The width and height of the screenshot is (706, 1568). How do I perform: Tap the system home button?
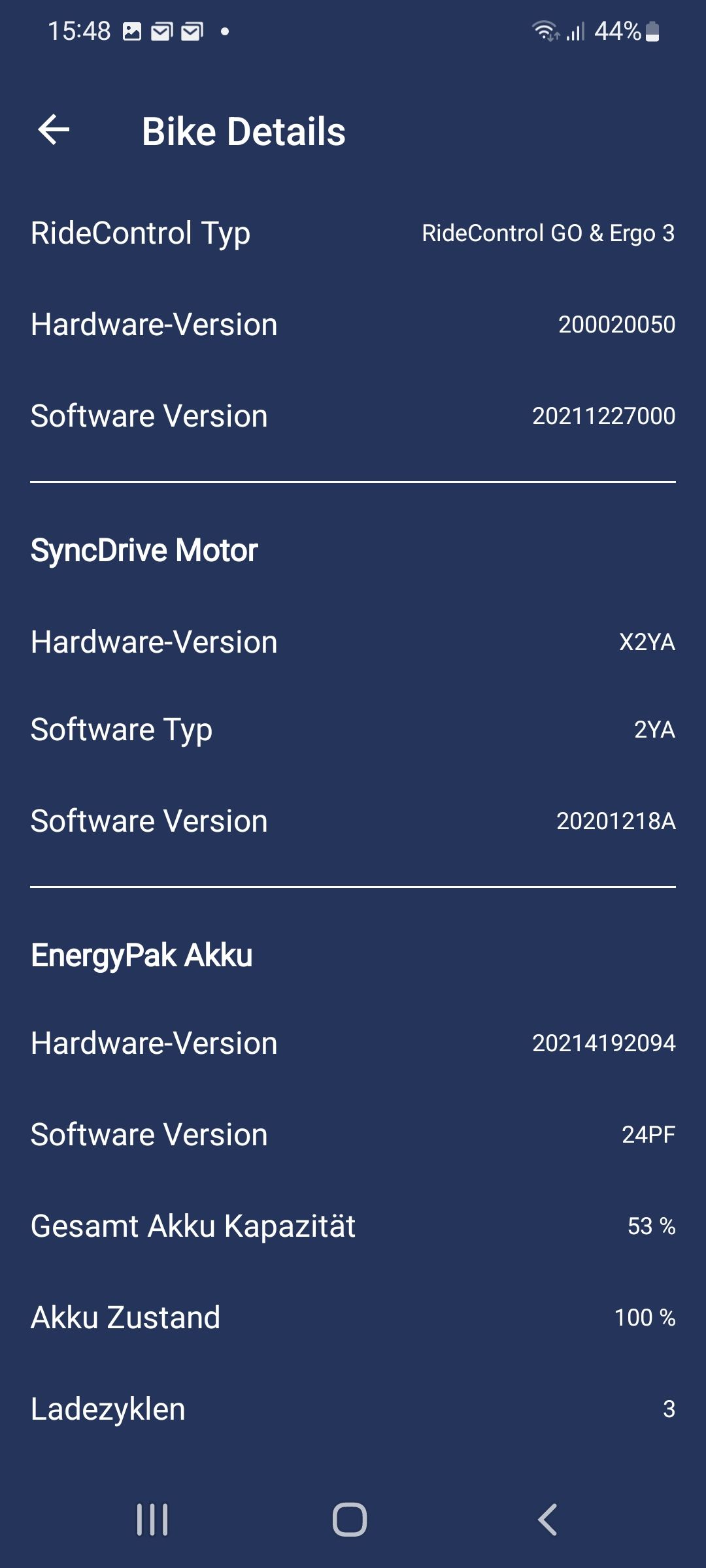350,1520
